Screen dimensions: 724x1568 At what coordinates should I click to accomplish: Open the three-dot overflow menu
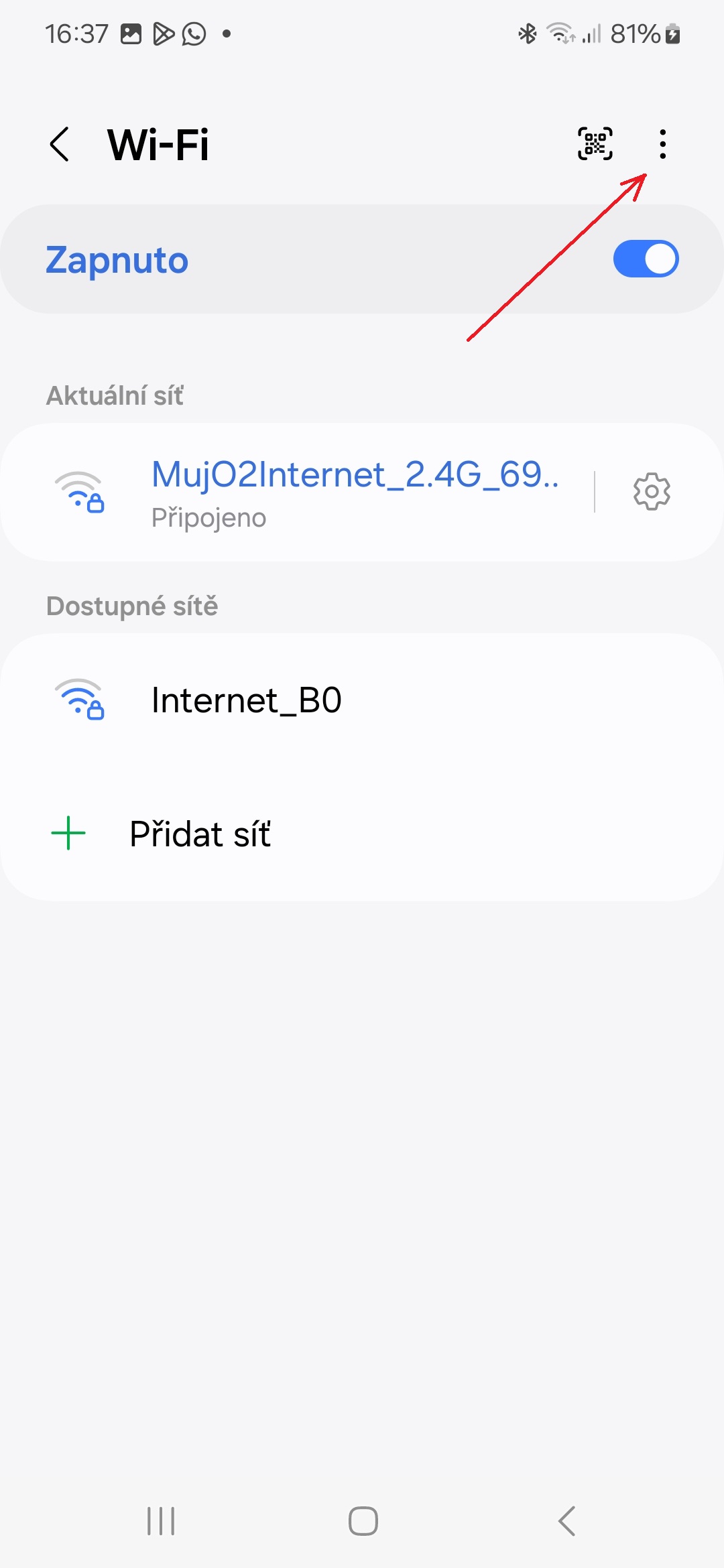click(662, 144)
